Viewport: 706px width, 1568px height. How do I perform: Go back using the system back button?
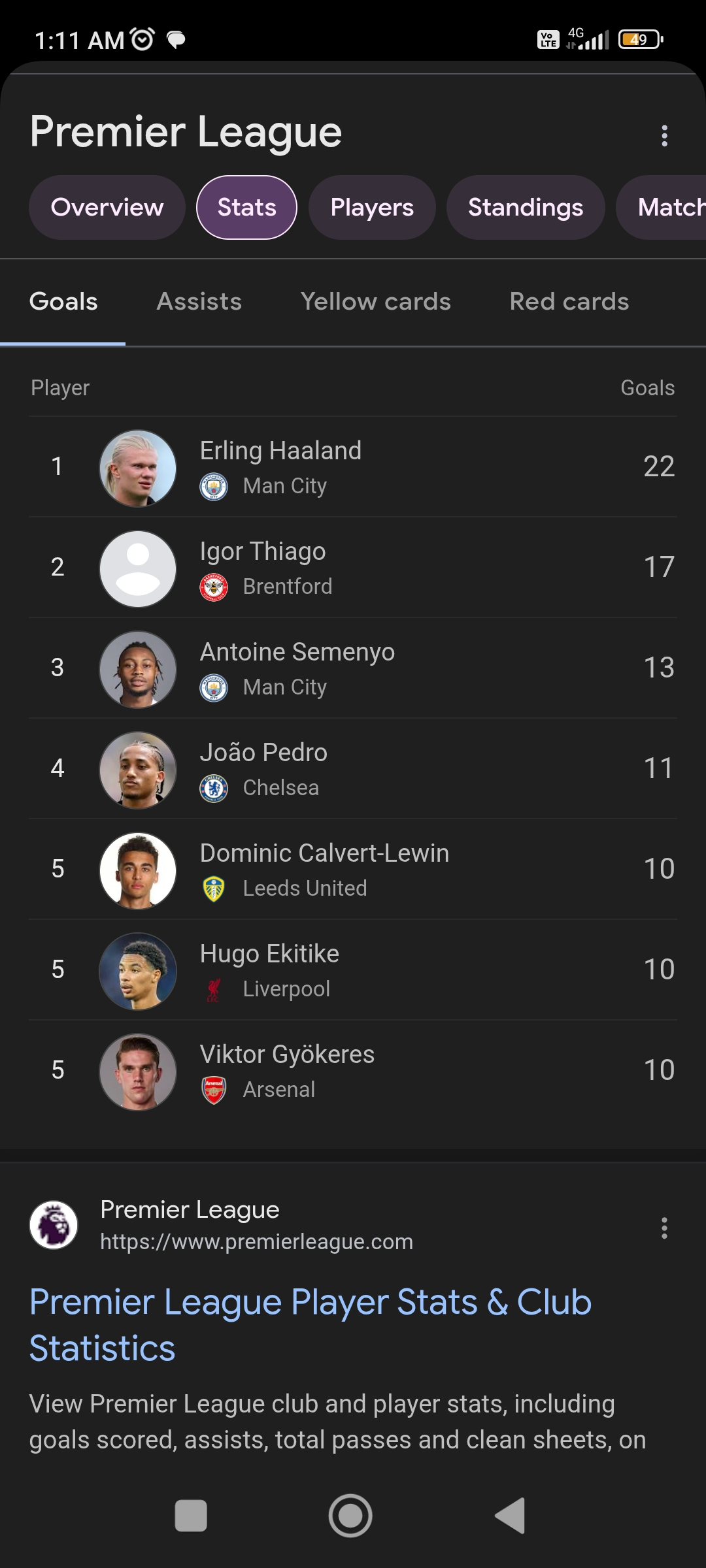511,1515
